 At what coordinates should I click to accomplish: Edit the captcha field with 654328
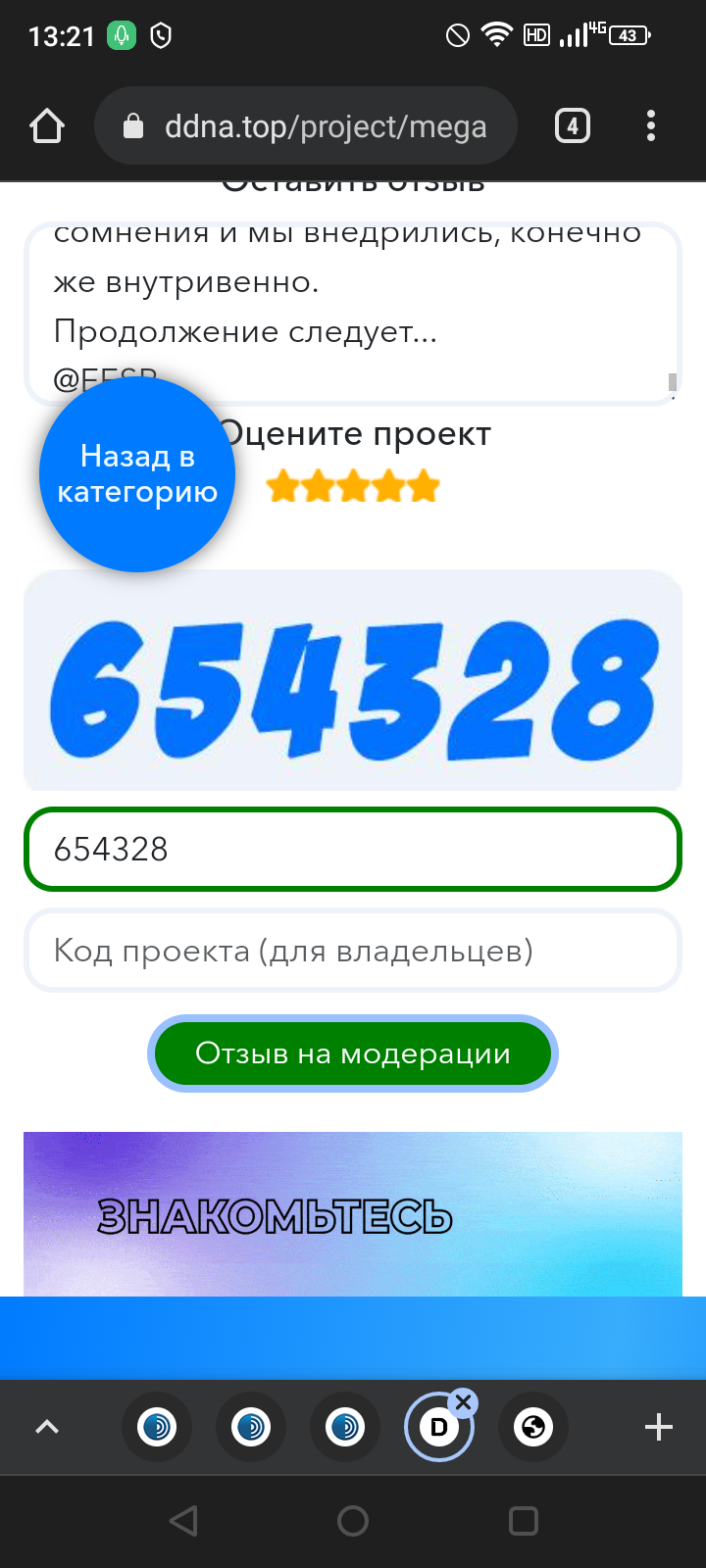pos(353,849)
